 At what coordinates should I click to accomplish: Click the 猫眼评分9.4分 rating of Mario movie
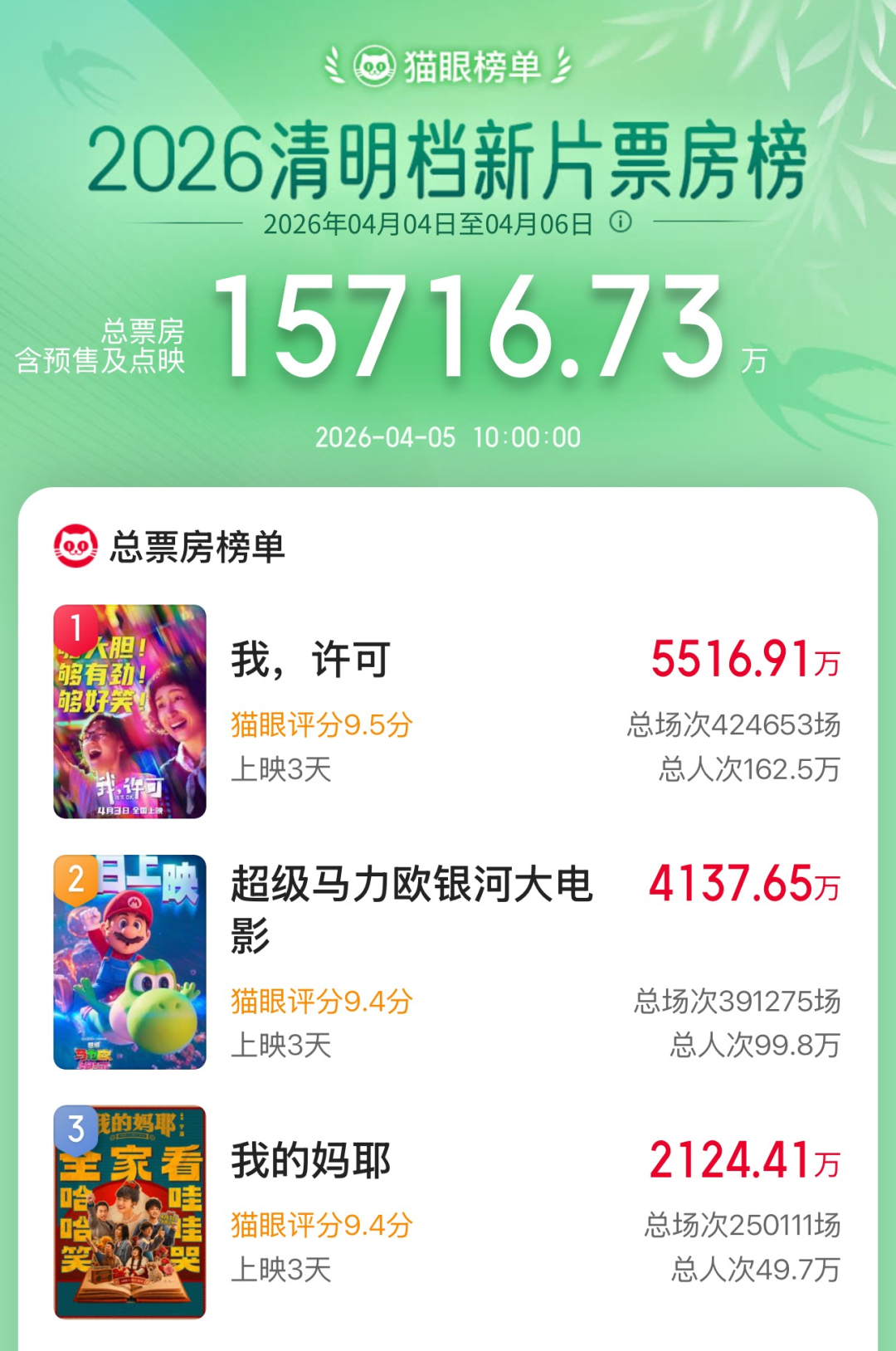point(319,1002)
